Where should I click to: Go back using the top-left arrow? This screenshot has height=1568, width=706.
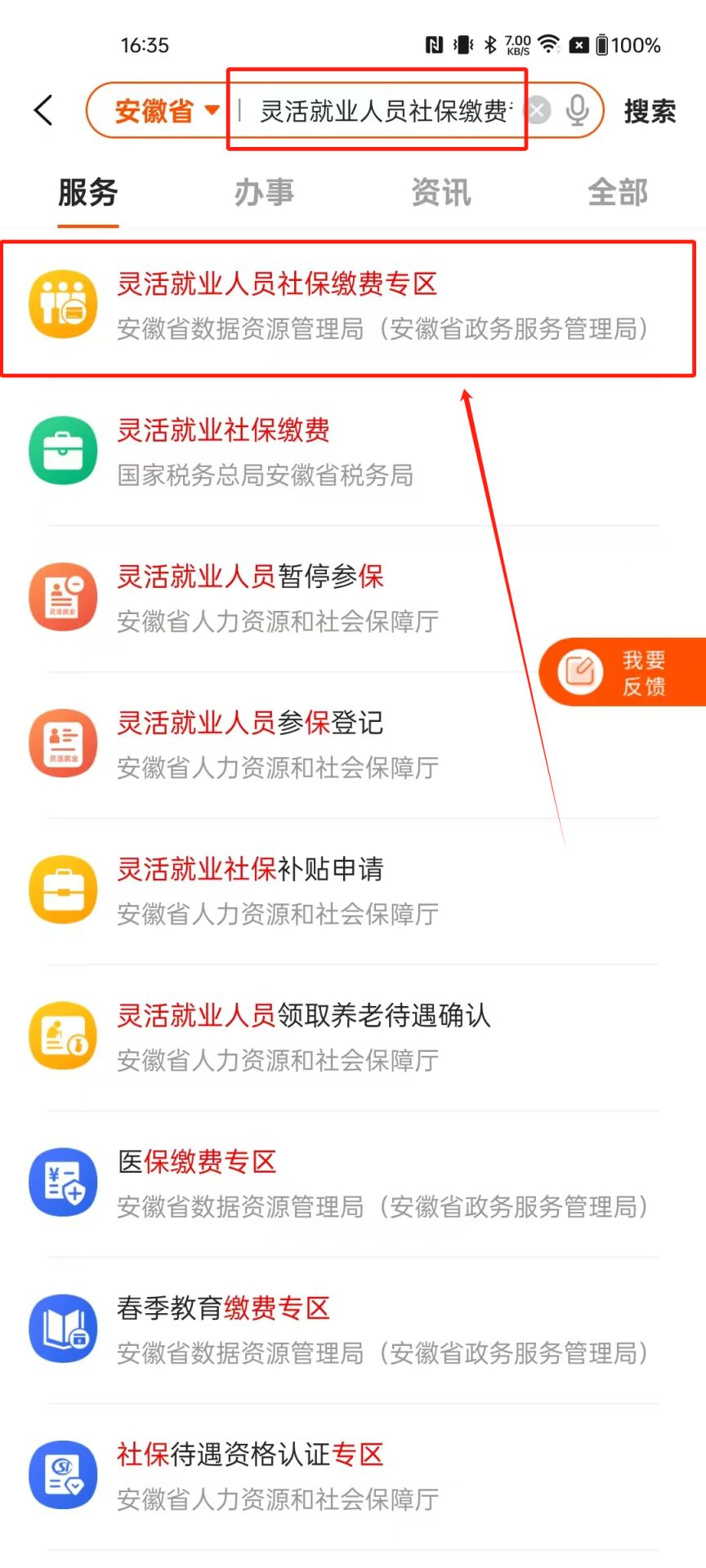pyautogui.click(x=44, y=110)
